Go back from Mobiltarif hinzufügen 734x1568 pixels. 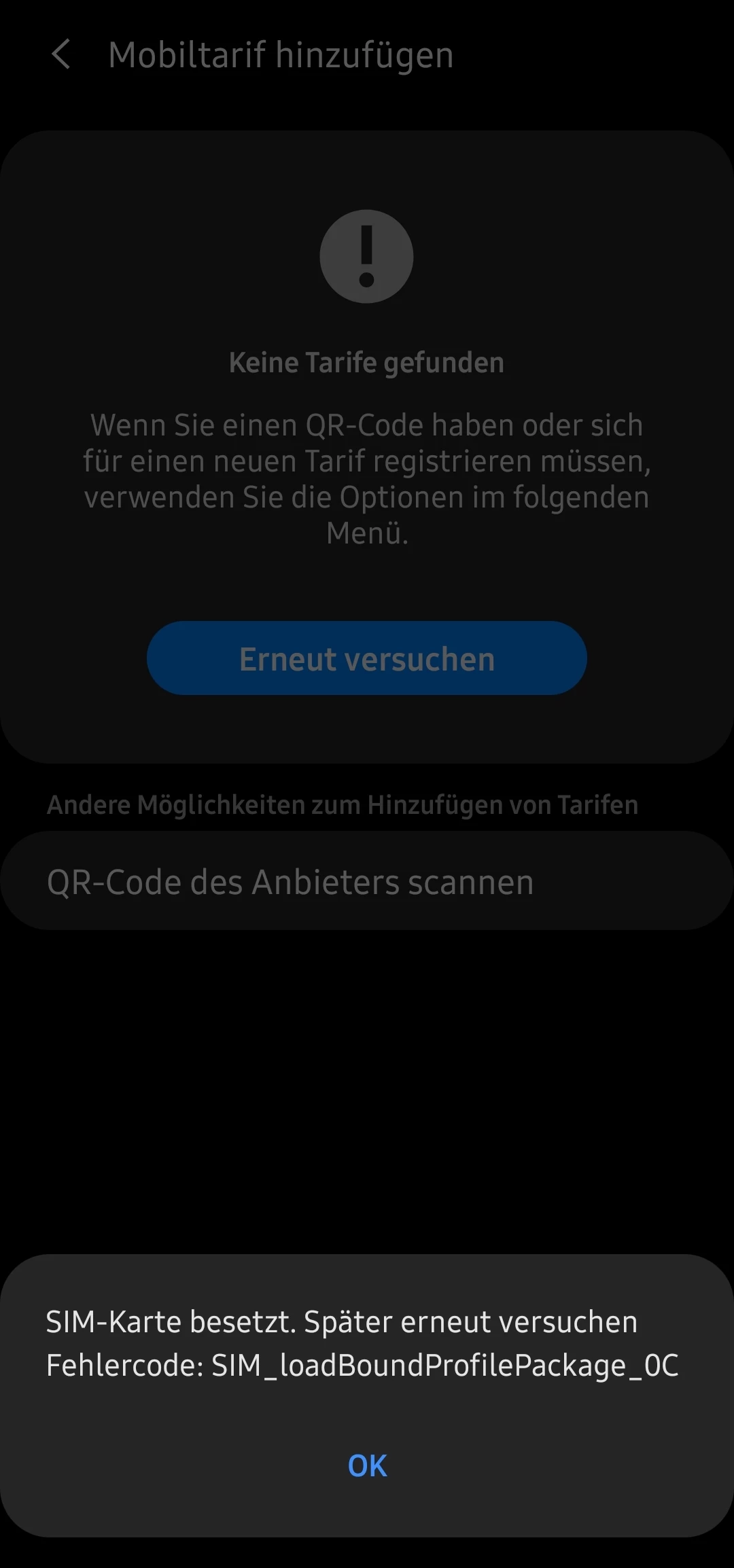[x=61, y=54]
